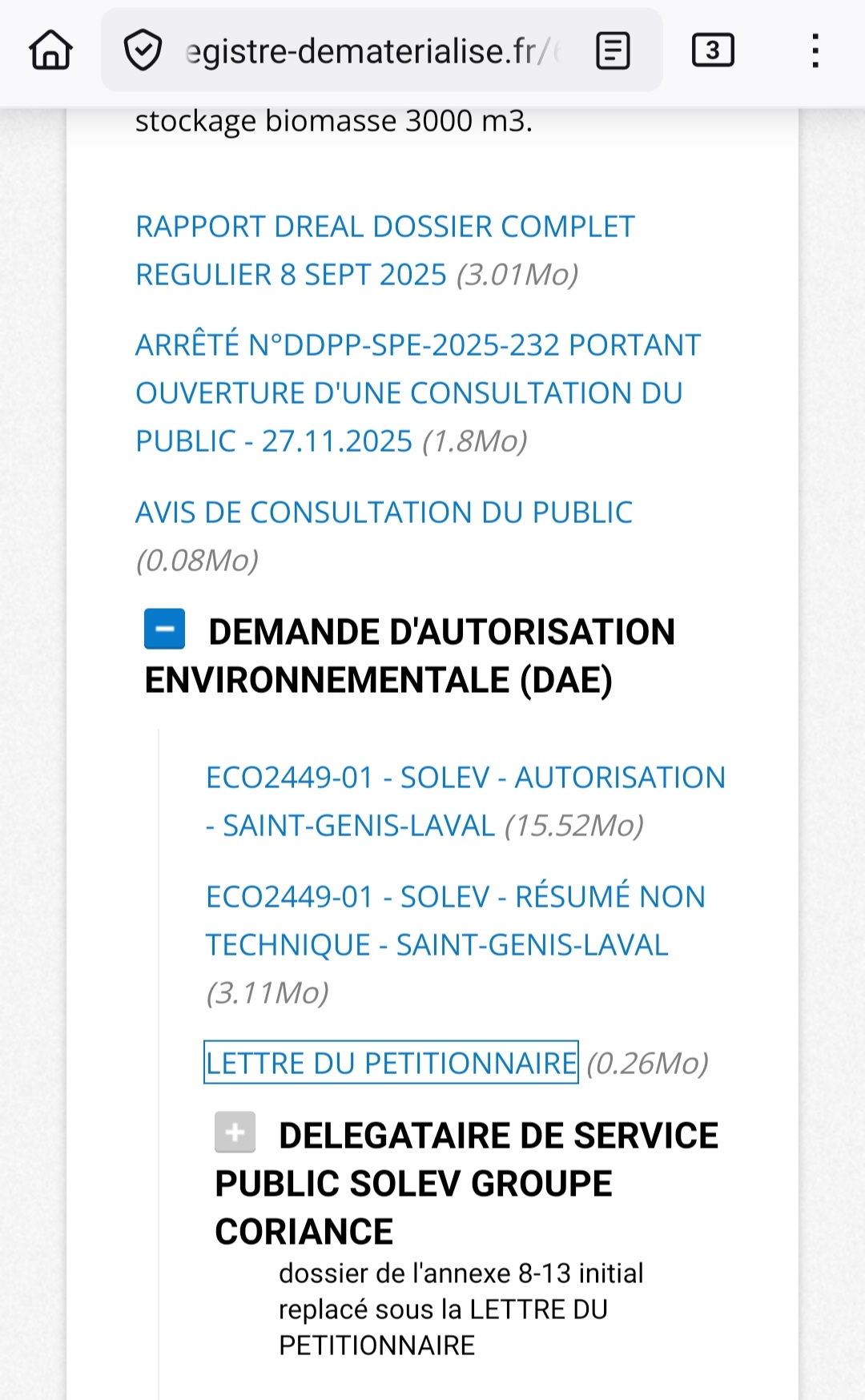Image resolution: width=865 pixels, height=1400 pixels.
Task: Expand Delegataire de service public SOLEV section
Action: [x=235, y=1132]
